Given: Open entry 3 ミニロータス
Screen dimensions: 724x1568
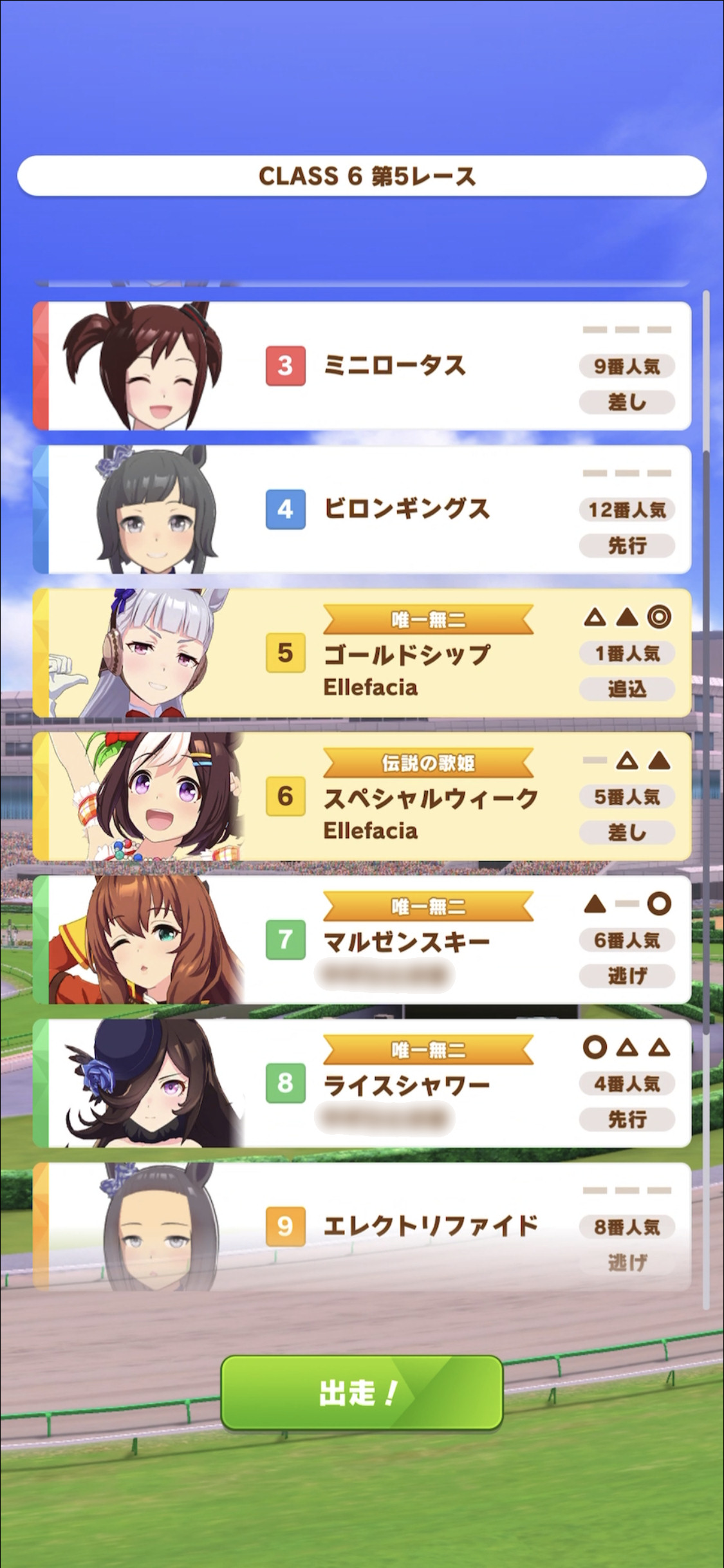Looking at the screenshot, I should (x=362, y=366).
